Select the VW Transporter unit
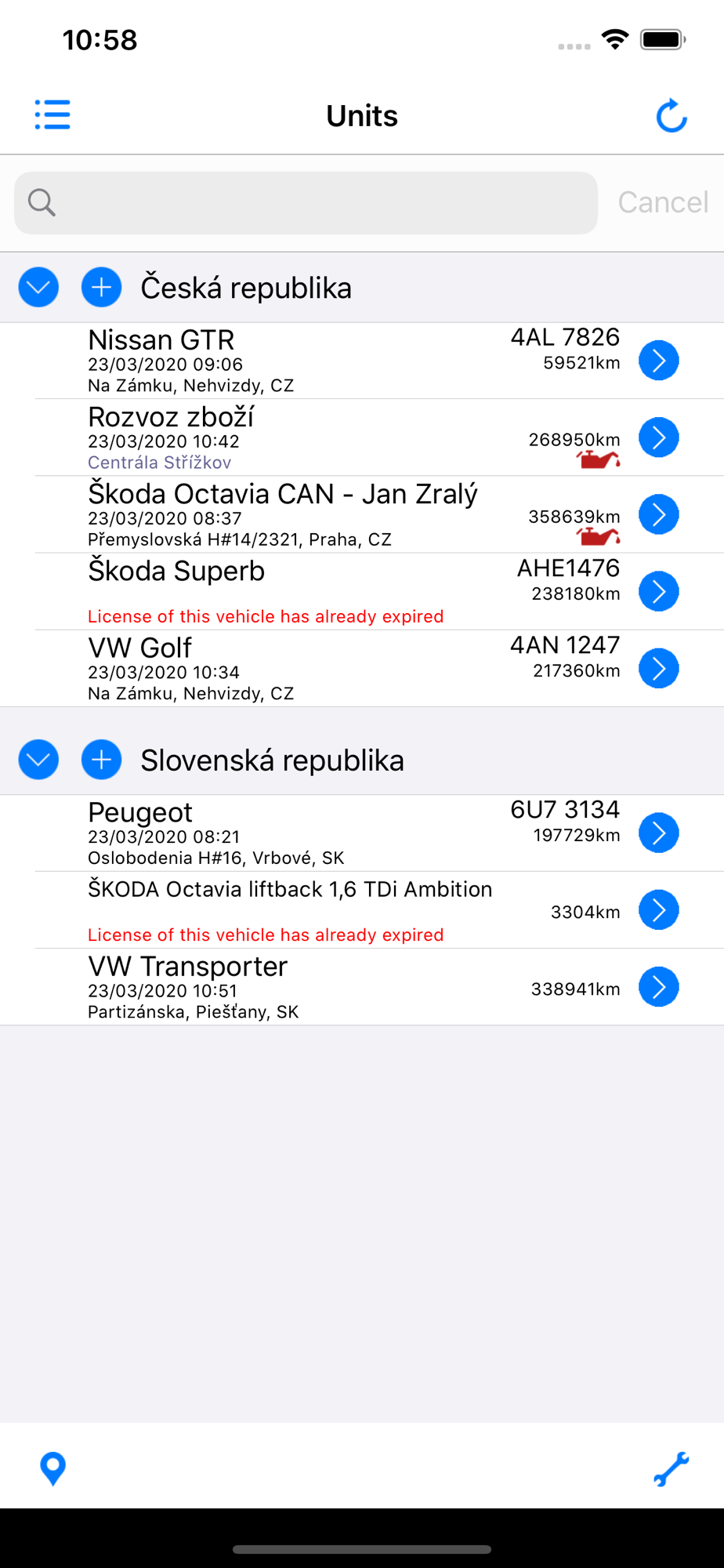724x1568 pixels. tap(362, 986)
